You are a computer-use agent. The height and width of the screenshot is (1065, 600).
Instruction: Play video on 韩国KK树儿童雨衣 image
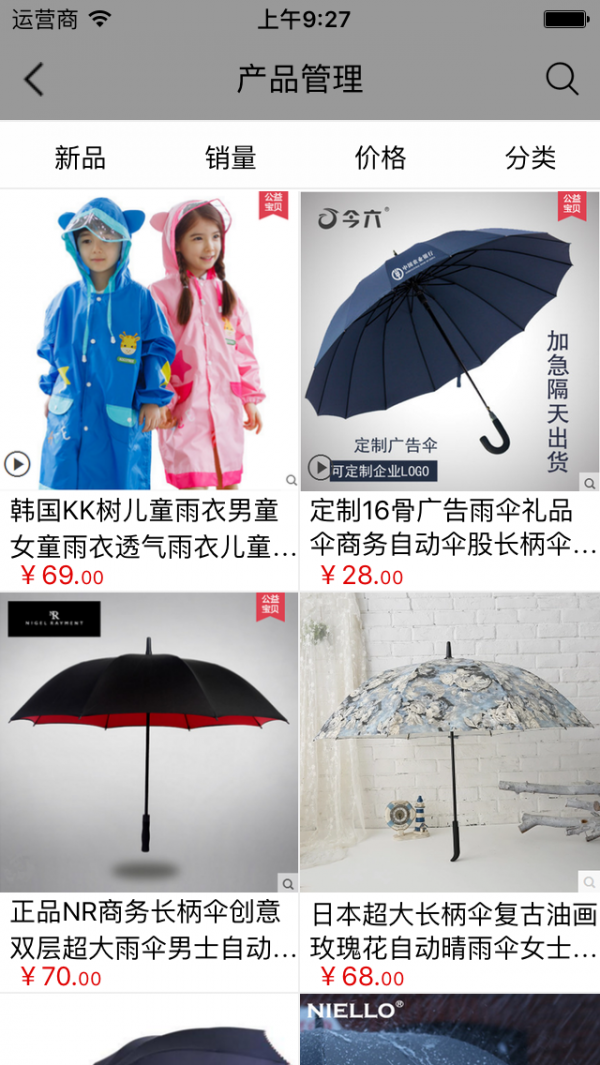17,464
